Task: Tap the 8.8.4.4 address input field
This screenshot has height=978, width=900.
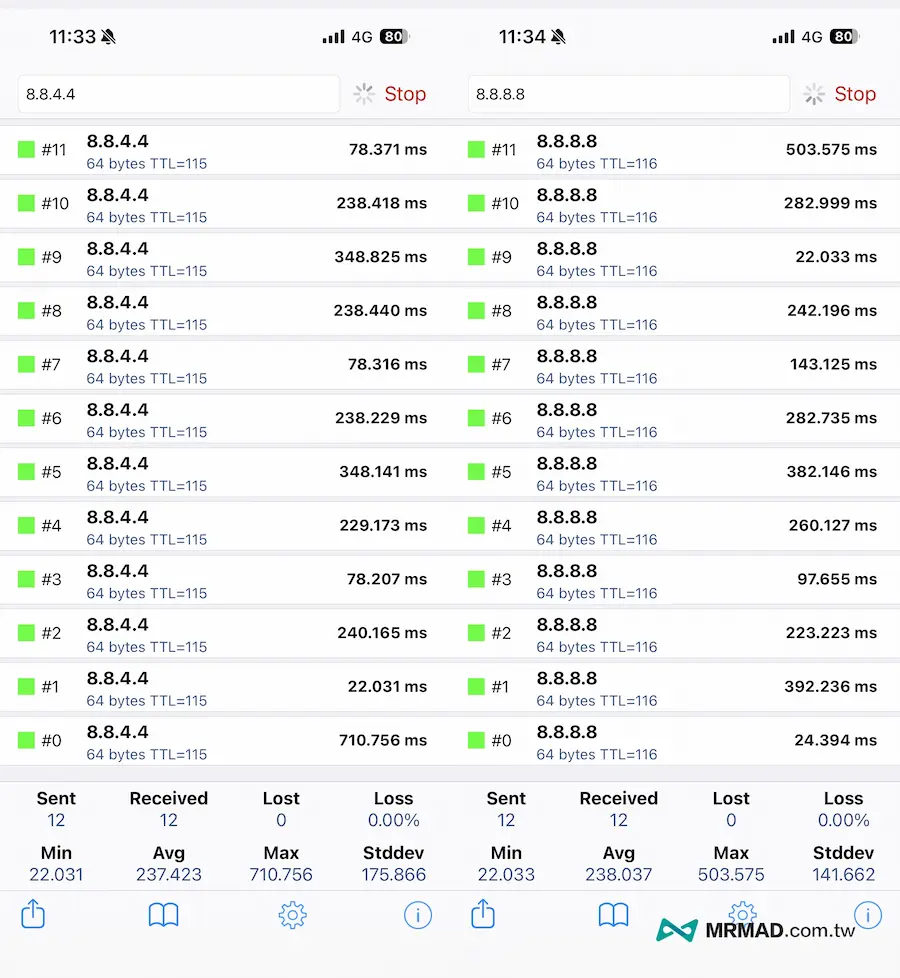Action: click(x=178, y=93)
